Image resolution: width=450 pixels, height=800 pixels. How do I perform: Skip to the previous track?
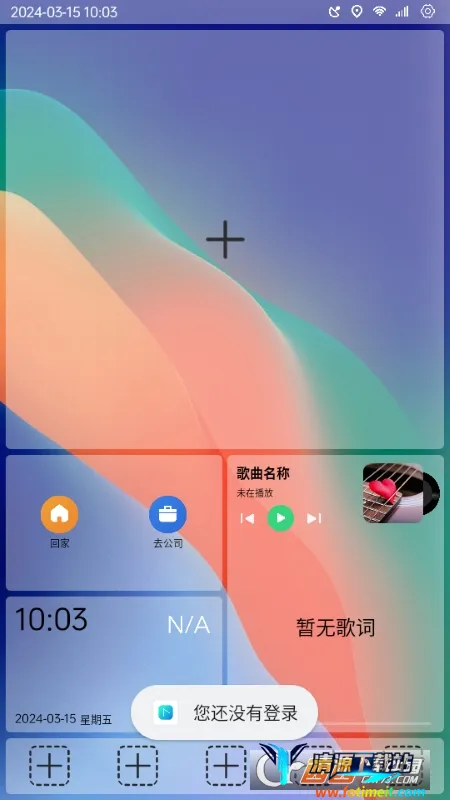point(247,518)
